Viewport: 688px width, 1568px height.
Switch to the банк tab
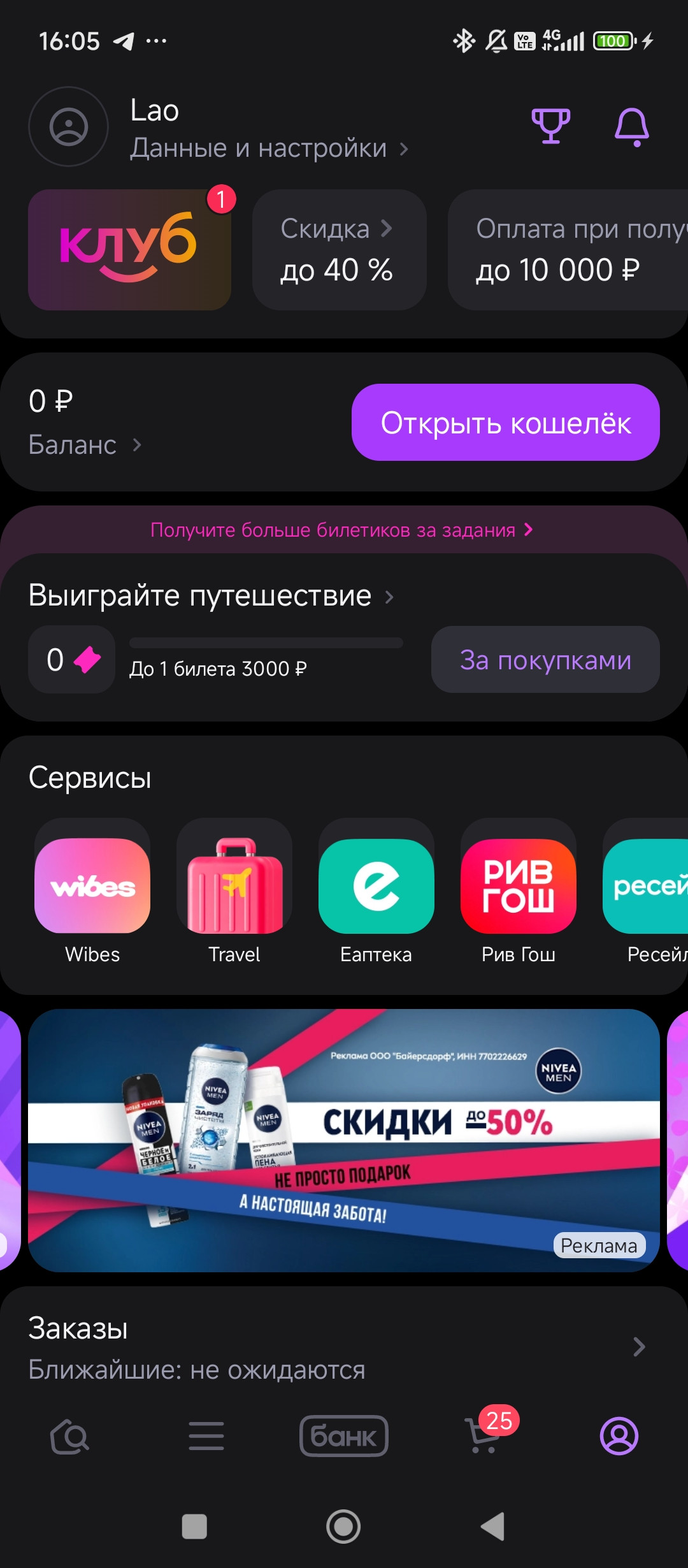pyautogui.click(x=344, y=1436)
